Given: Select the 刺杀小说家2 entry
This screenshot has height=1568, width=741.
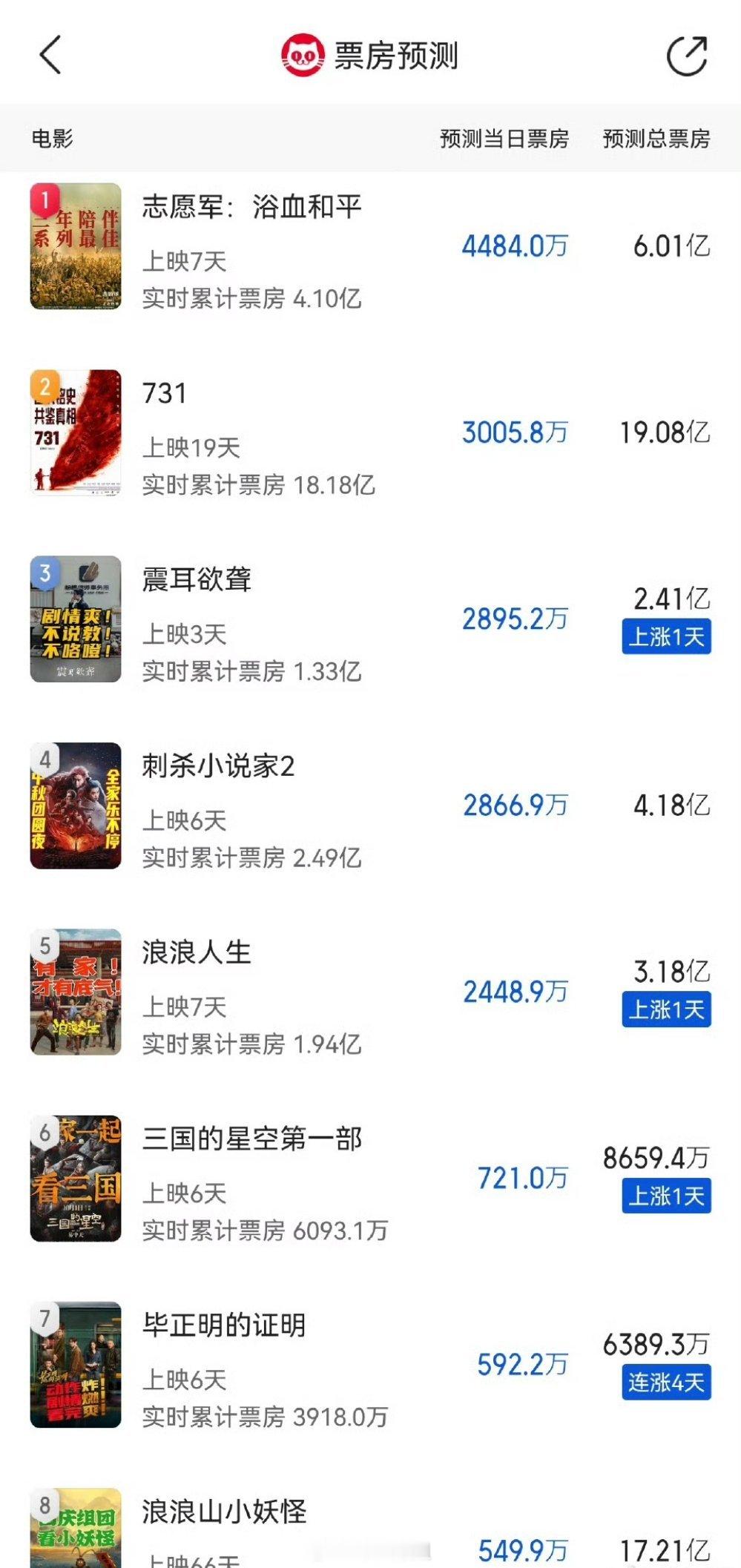Looking at the screenshot, I should pos(370,806).
